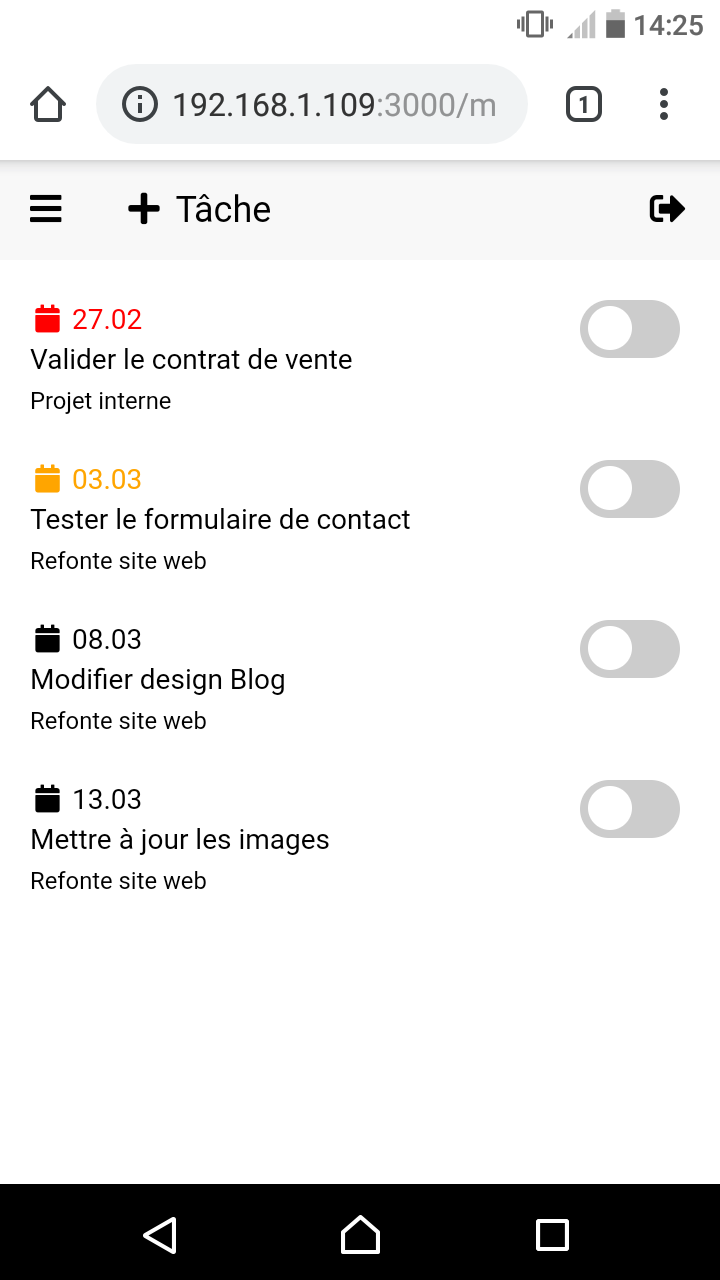Toggle completion for 'Valider le contrat de vente'
This screenshot has width=720, height=1280.
(x=630, y=328)
